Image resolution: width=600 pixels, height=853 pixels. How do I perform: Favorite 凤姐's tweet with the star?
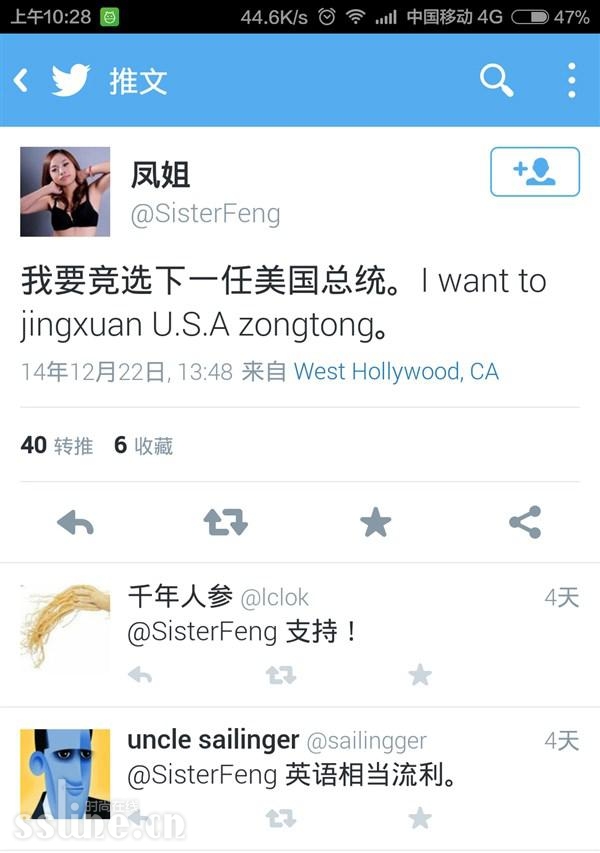[x=375, y=522]
